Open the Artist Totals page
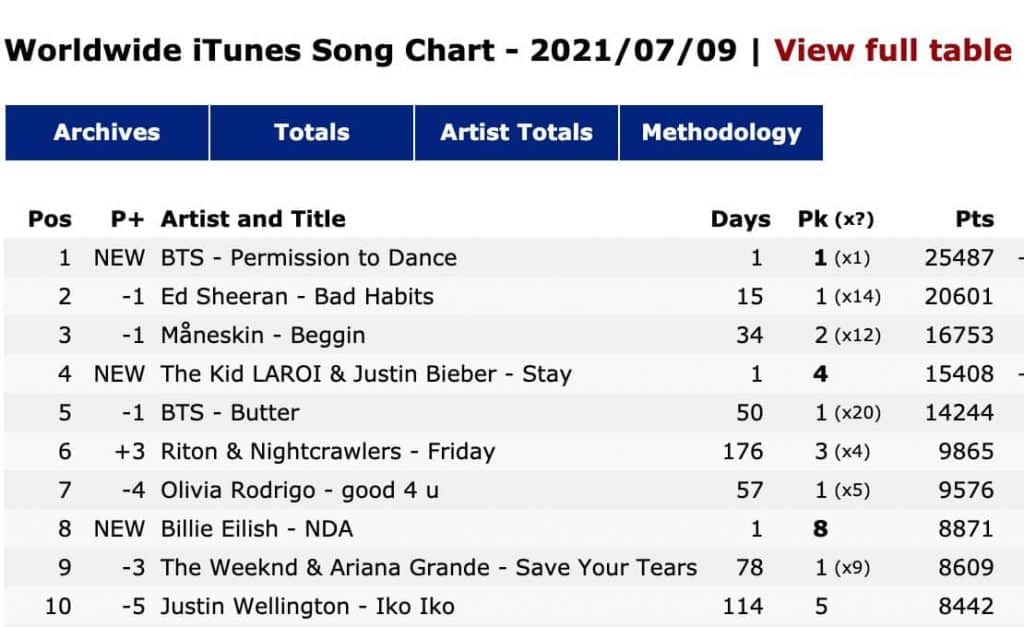Image resolution: width=1024 pixels, height=627 pixels. pos(516,133)
